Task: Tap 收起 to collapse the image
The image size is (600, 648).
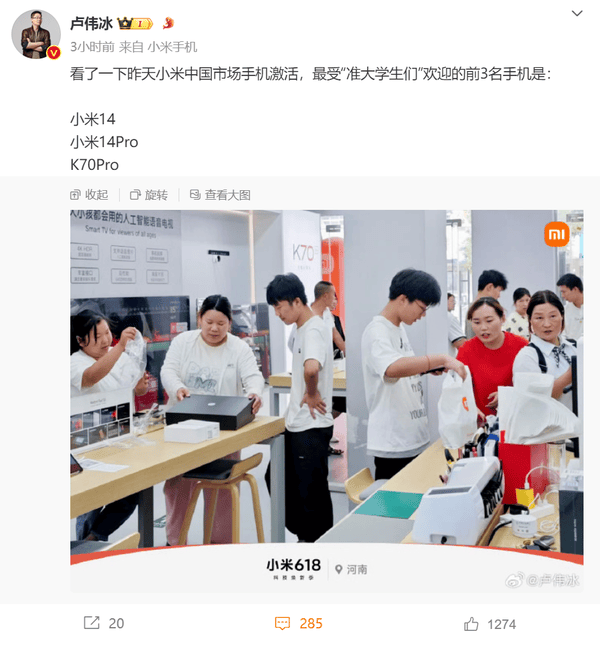Action: click(x=89, y=194)
